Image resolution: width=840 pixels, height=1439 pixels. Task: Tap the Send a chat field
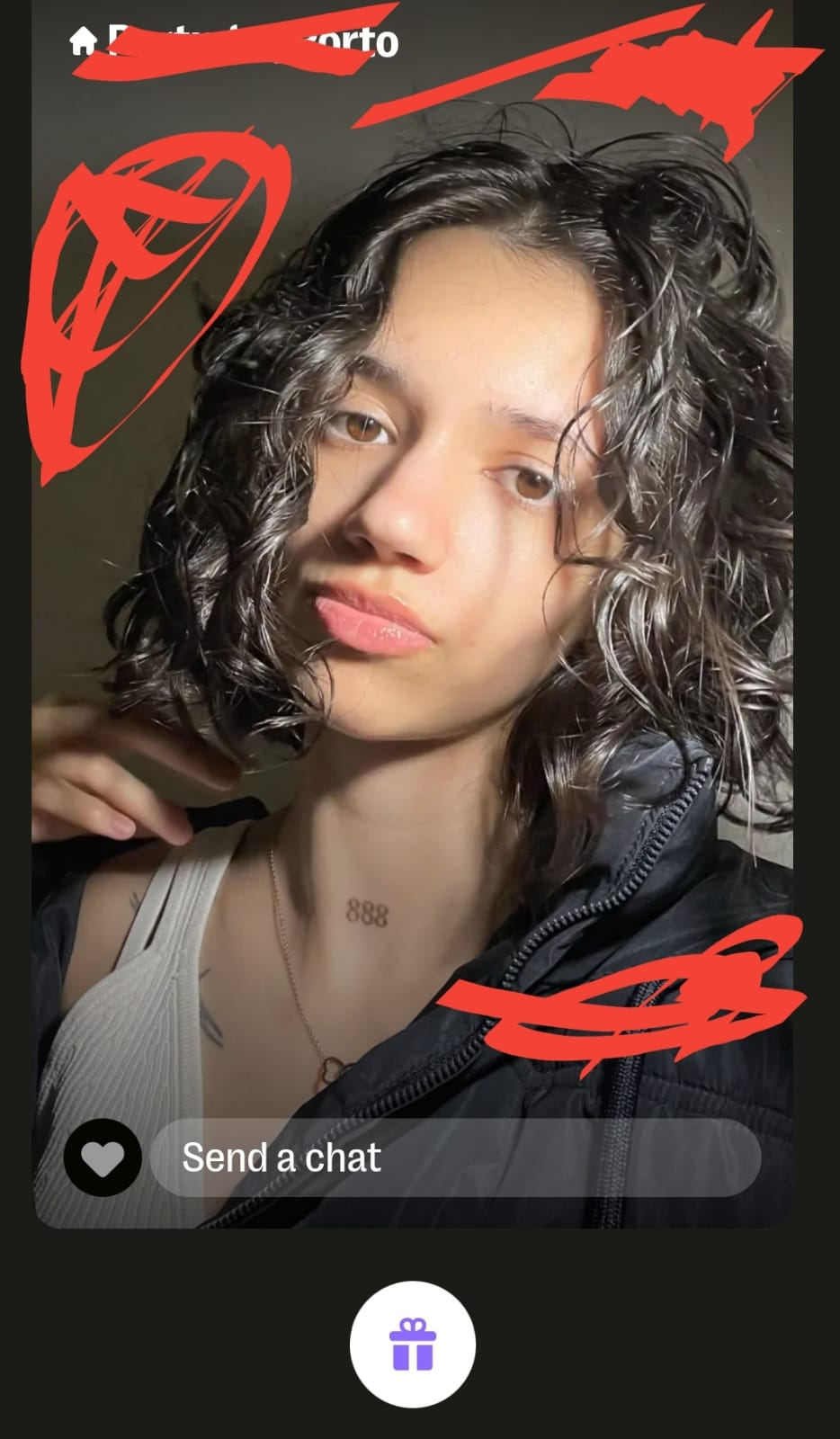[455, 1157]
